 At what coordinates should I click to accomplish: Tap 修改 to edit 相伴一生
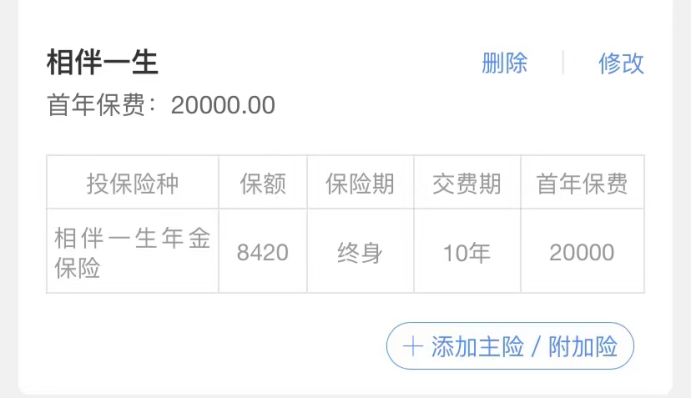coord(621,63)
